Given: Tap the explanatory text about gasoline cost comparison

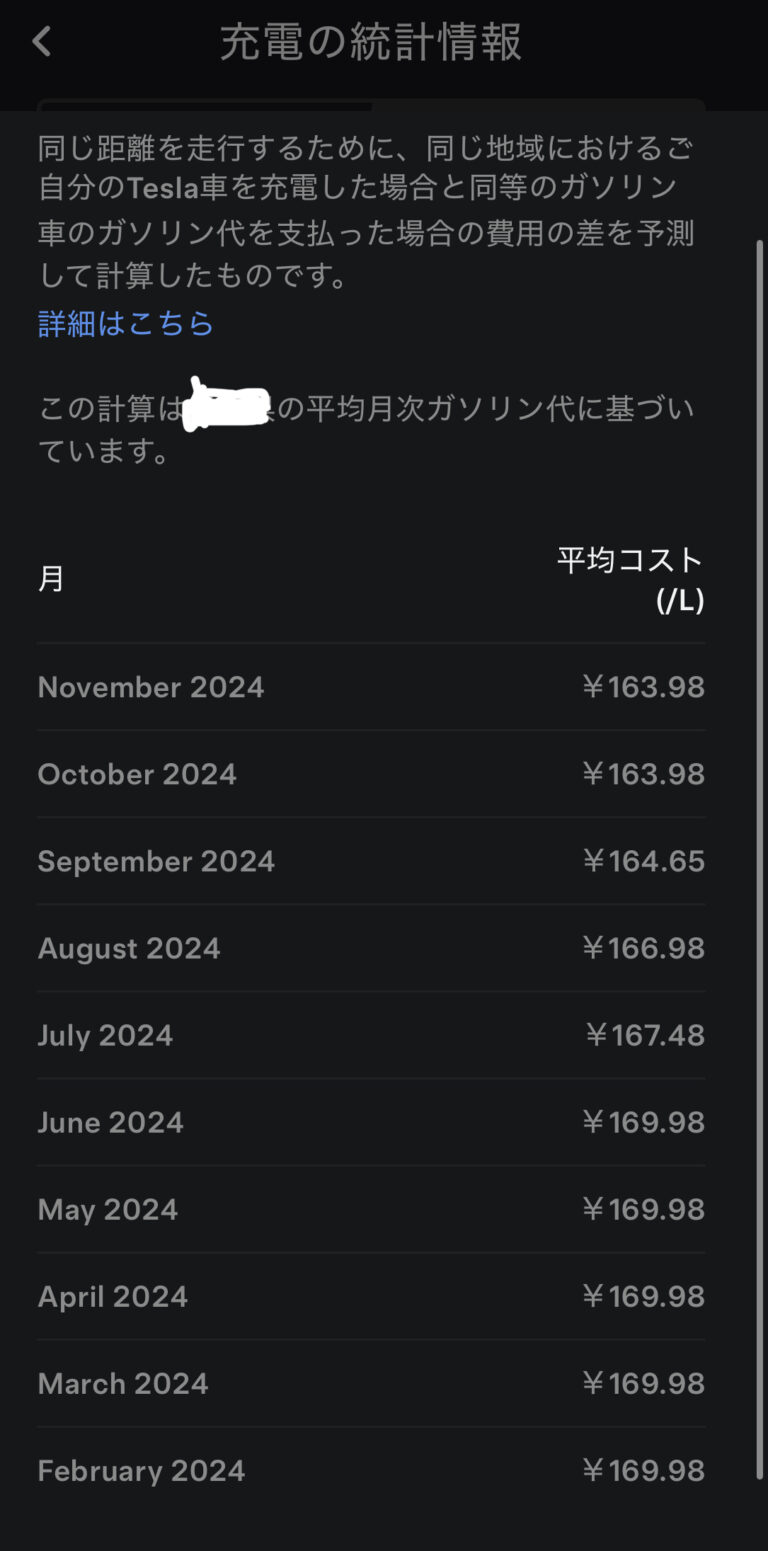Looking at the screenshot, I should click(x=370, y=210).
